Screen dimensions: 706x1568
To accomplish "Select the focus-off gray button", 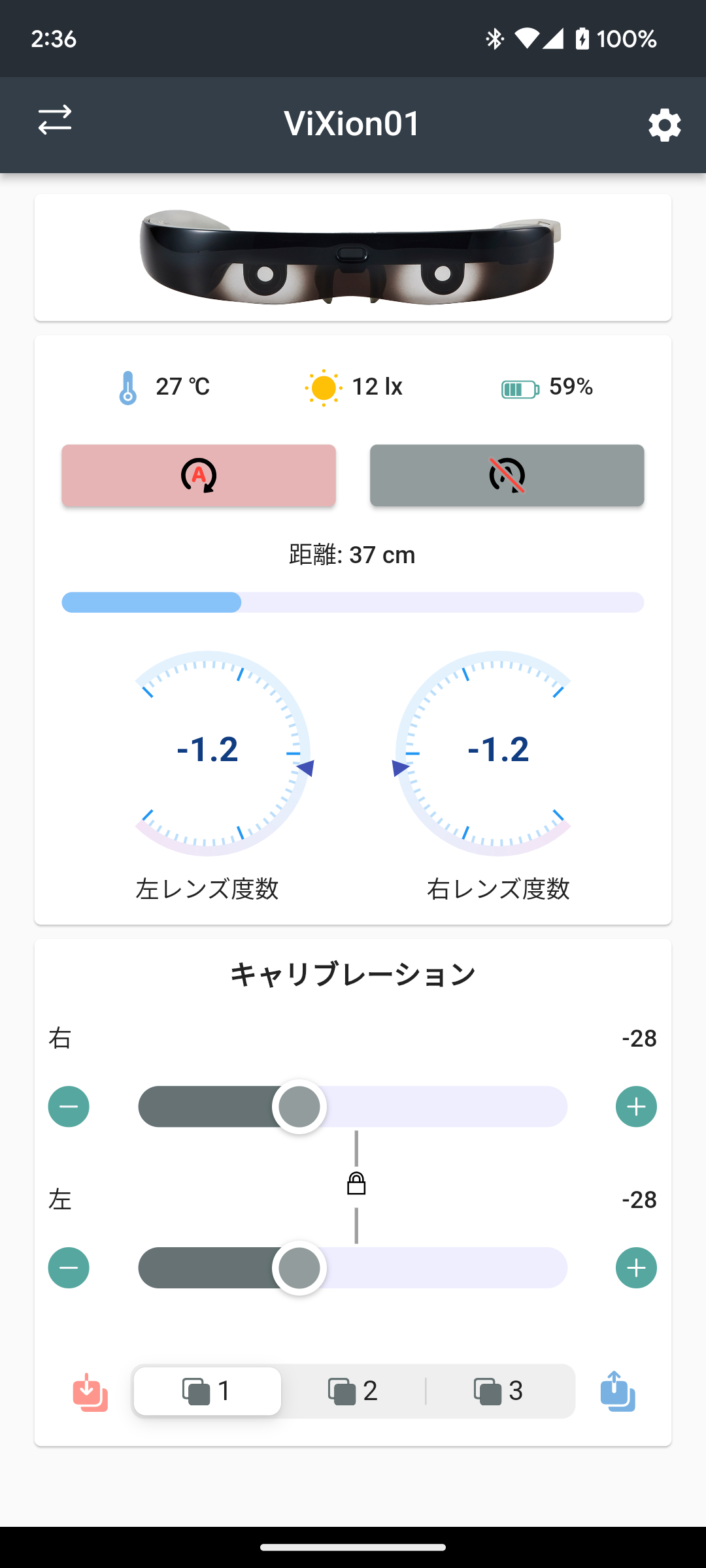I will pyautogui.click(x=507, y=475).
